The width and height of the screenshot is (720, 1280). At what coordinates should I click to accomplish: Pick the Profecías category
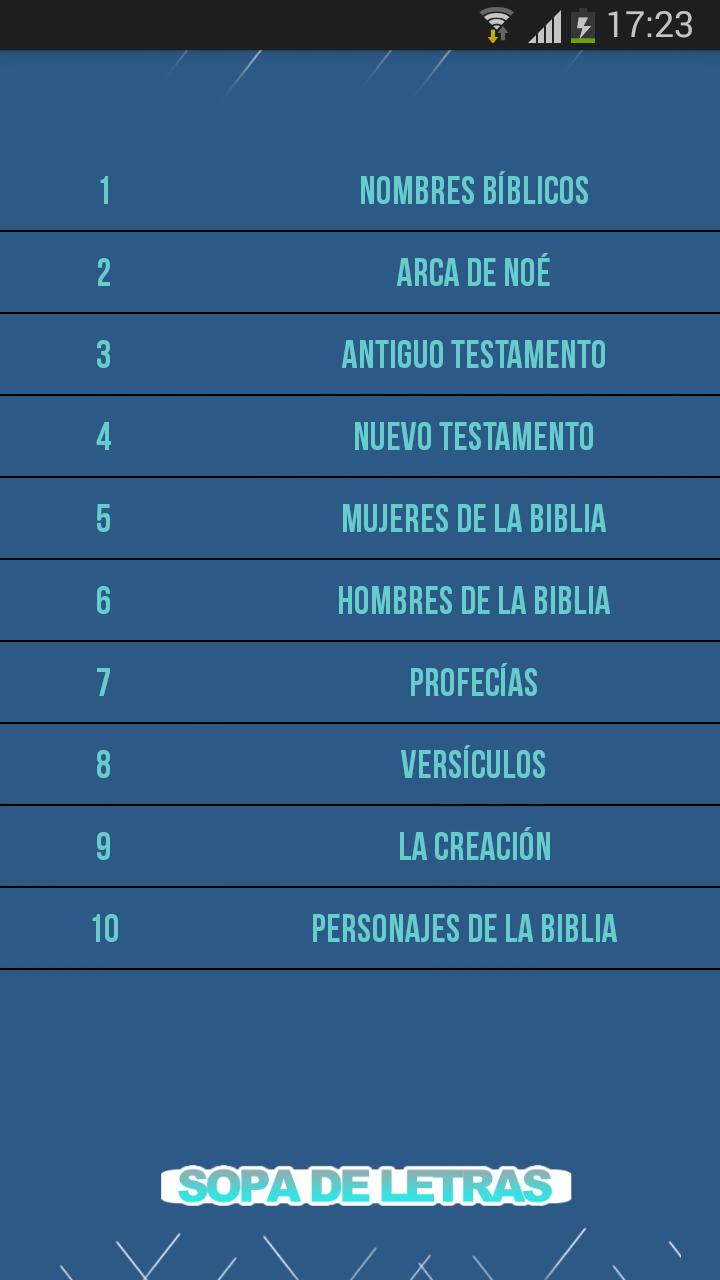(x=473, y=683)
